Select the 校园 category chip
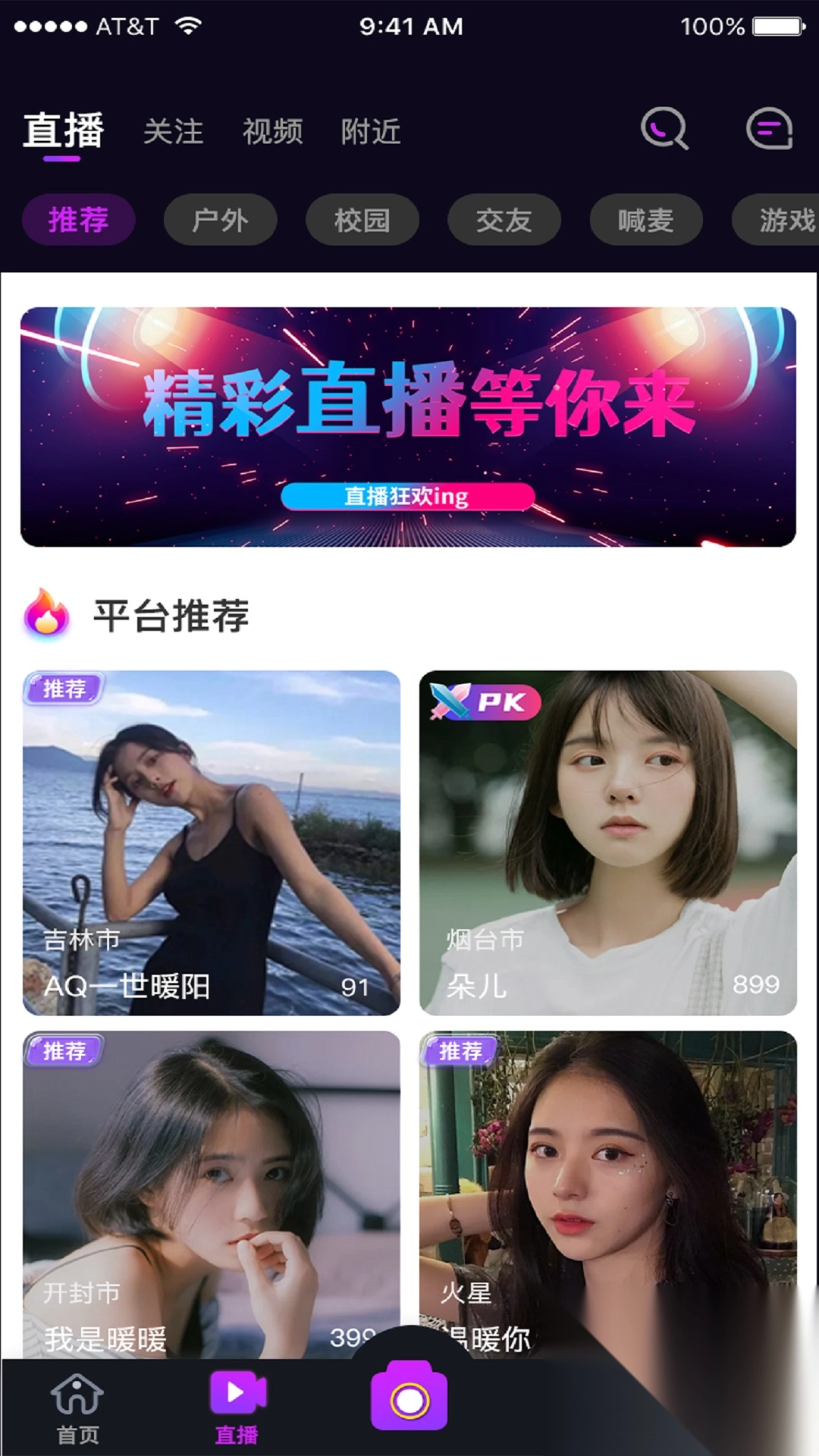Screen dimensions: 819x1456 coord(361,220)
